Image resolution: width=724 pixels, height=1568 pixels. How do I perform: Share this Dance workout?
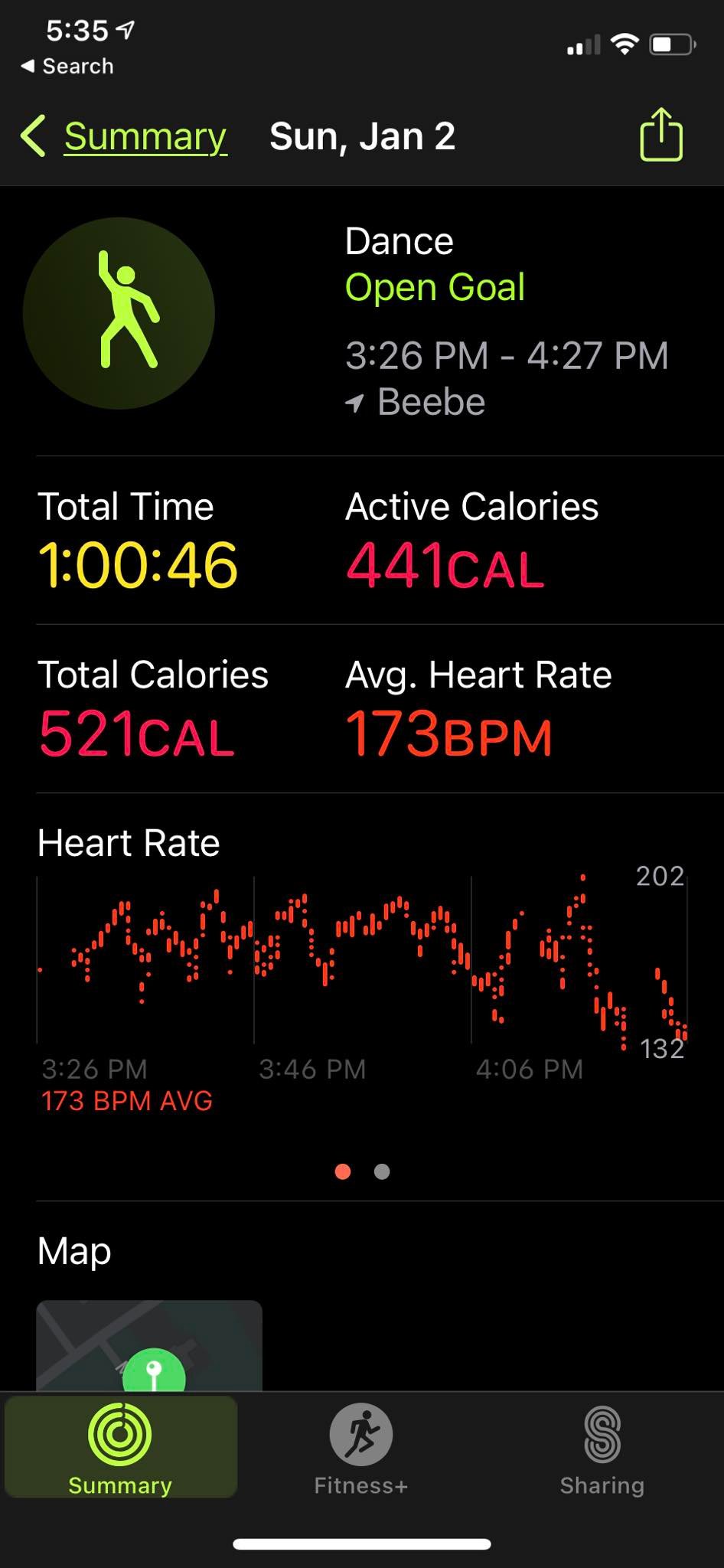coord(660,136)
